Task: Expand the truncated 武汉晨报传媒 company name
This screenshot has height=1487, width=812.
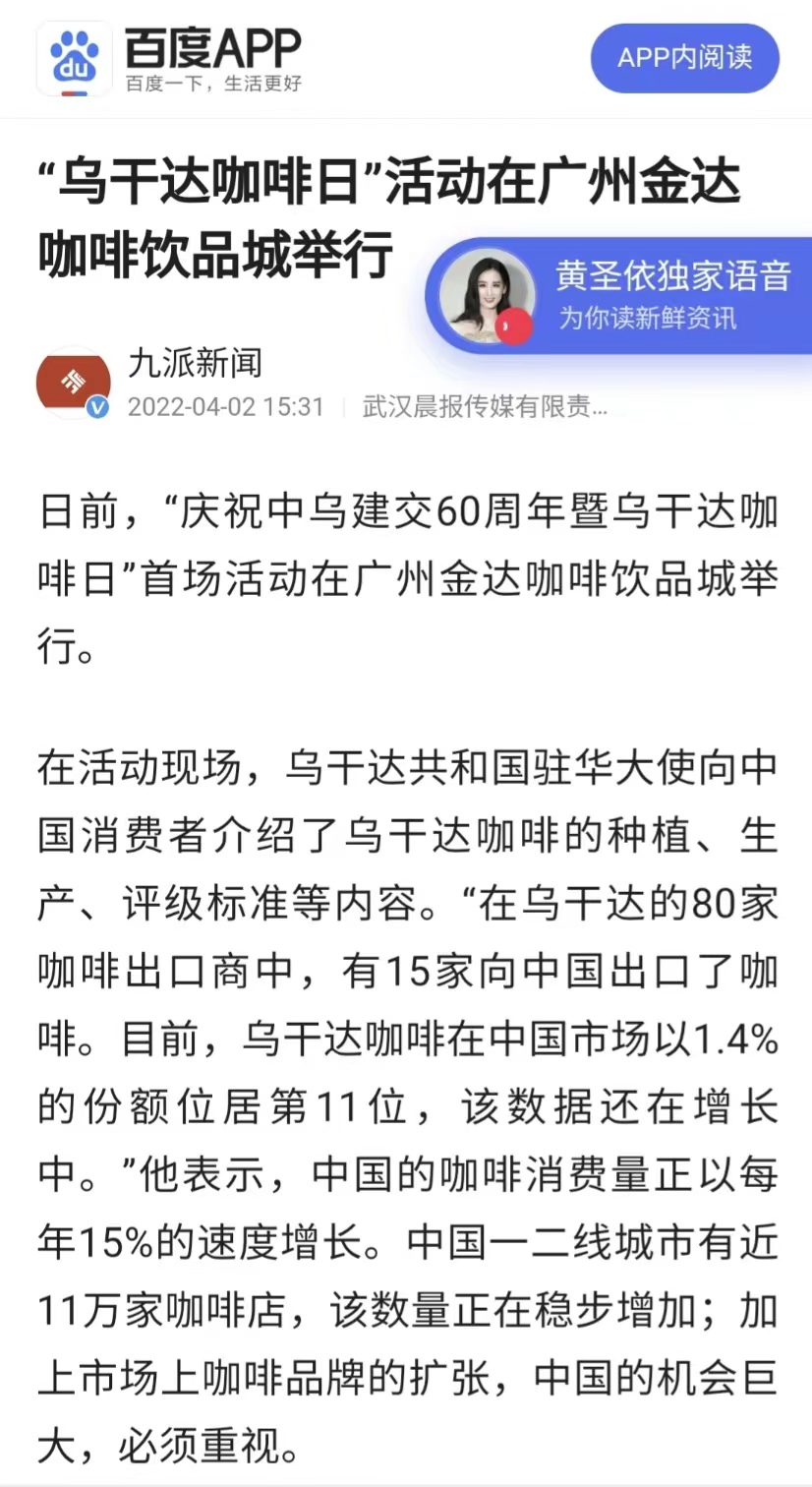Action: (482, 407)
